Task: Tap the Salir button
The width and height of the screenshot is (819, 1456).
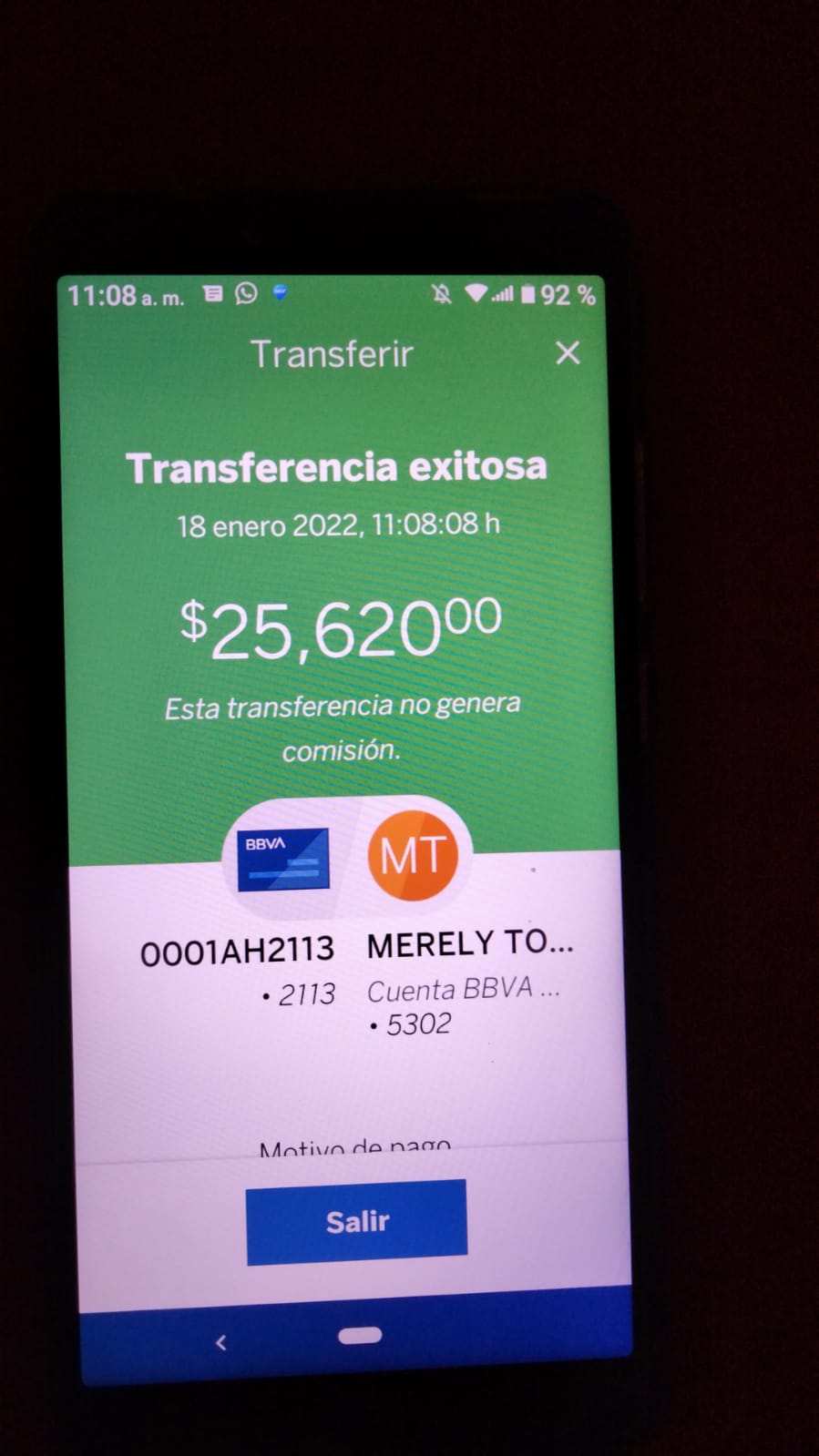Action: 356,1222
